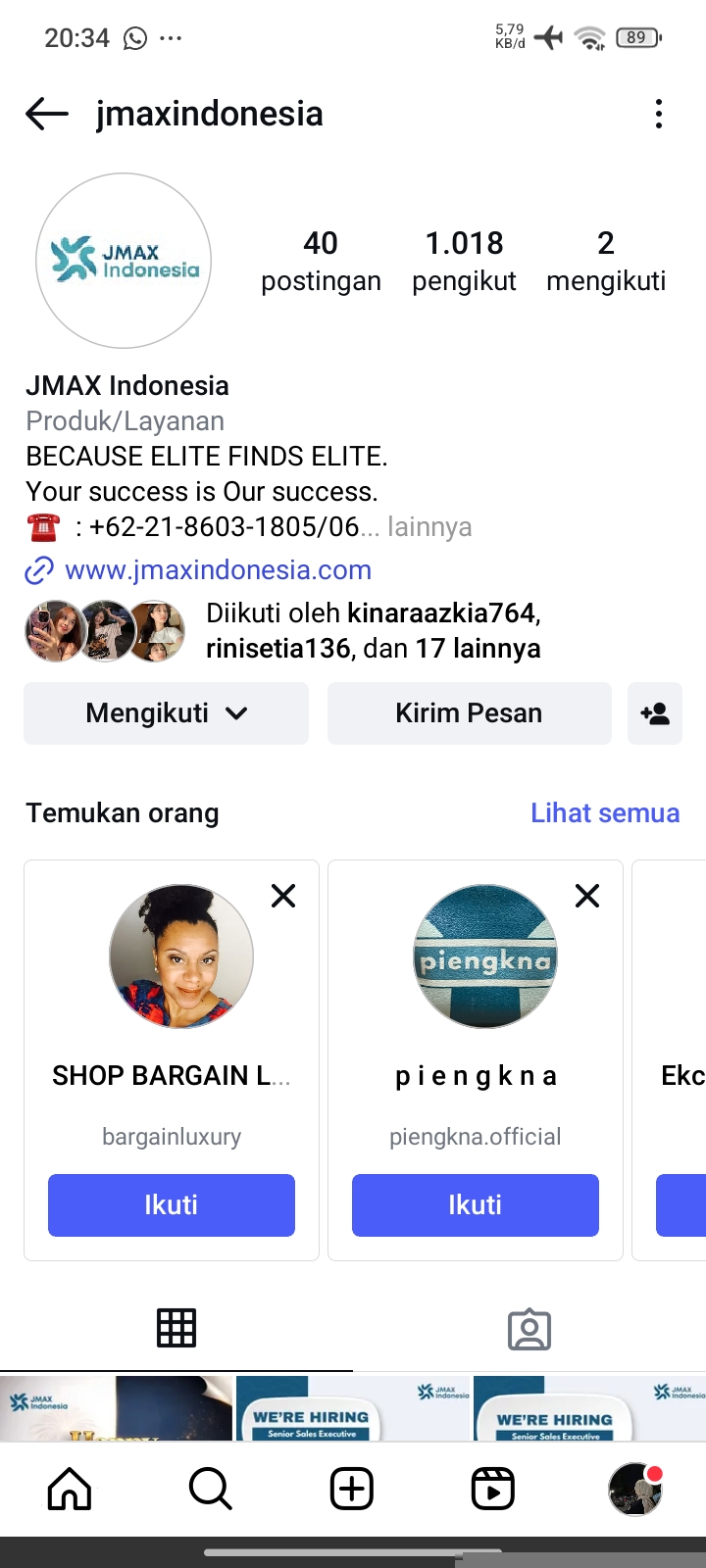This screenshot has height=1568, width=706.
Task: Open the Reels tab
Action: [493, 1490]
